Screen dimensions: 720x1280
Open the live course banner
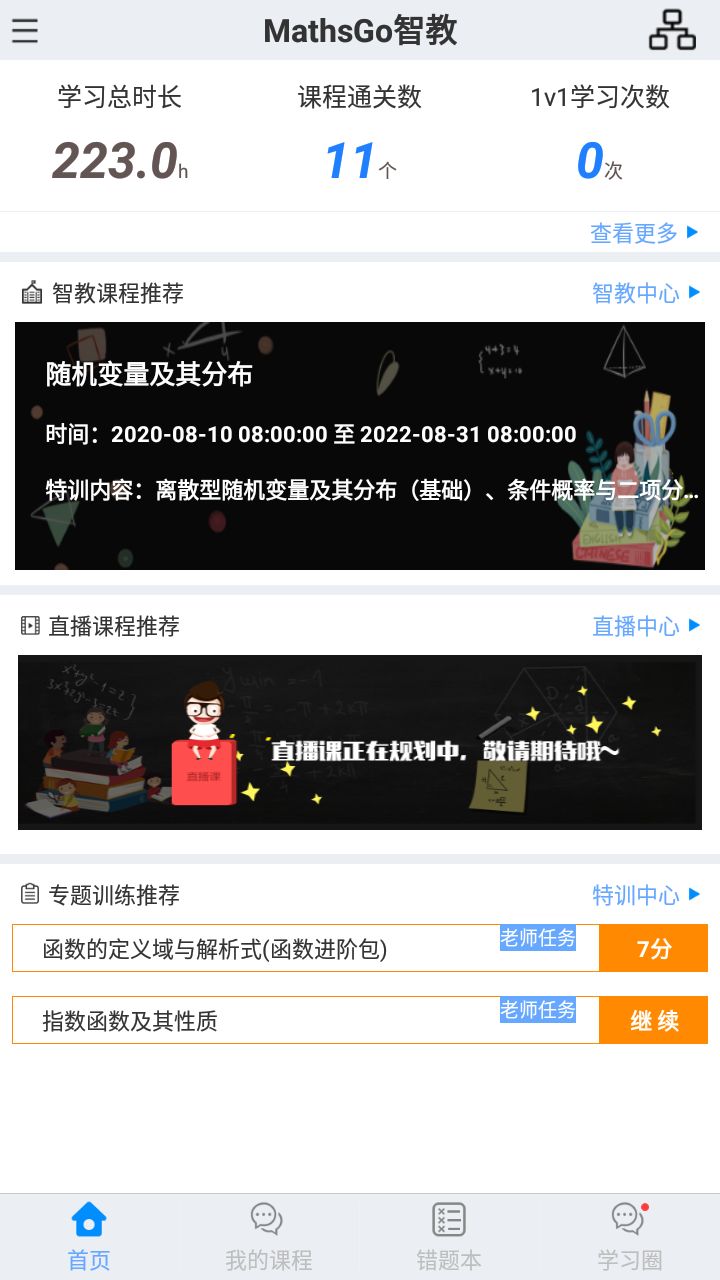[360, 742]
